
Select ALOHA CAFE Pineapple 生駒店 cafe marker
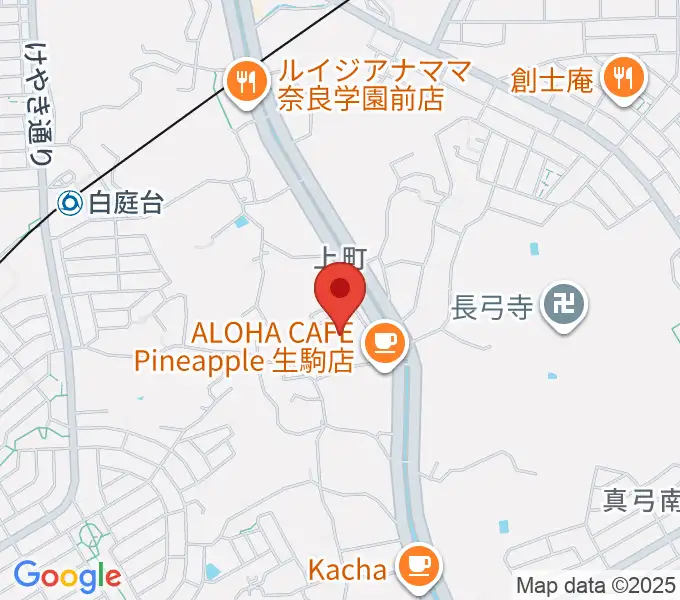[x=384, y=345]
